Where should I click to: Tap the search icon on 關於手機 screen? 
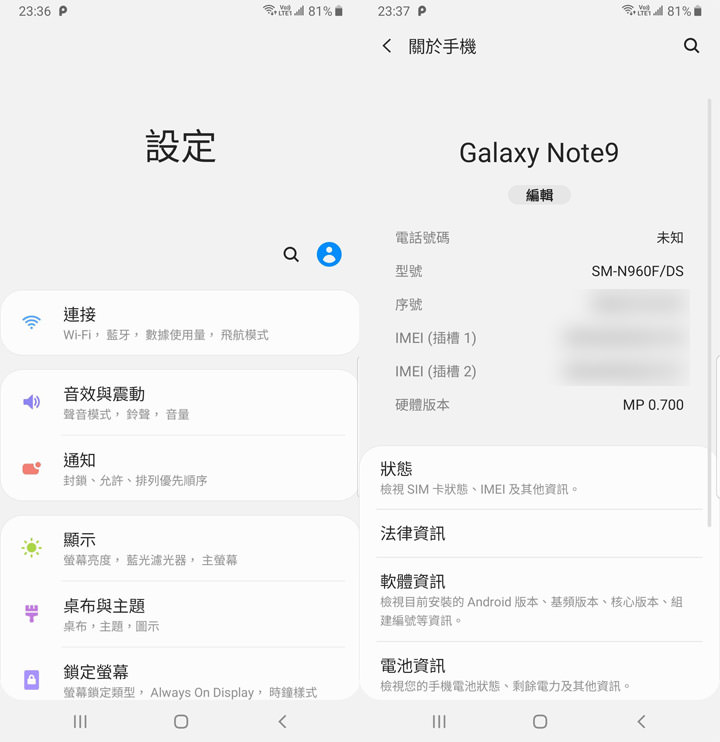(x=691, y=45)
